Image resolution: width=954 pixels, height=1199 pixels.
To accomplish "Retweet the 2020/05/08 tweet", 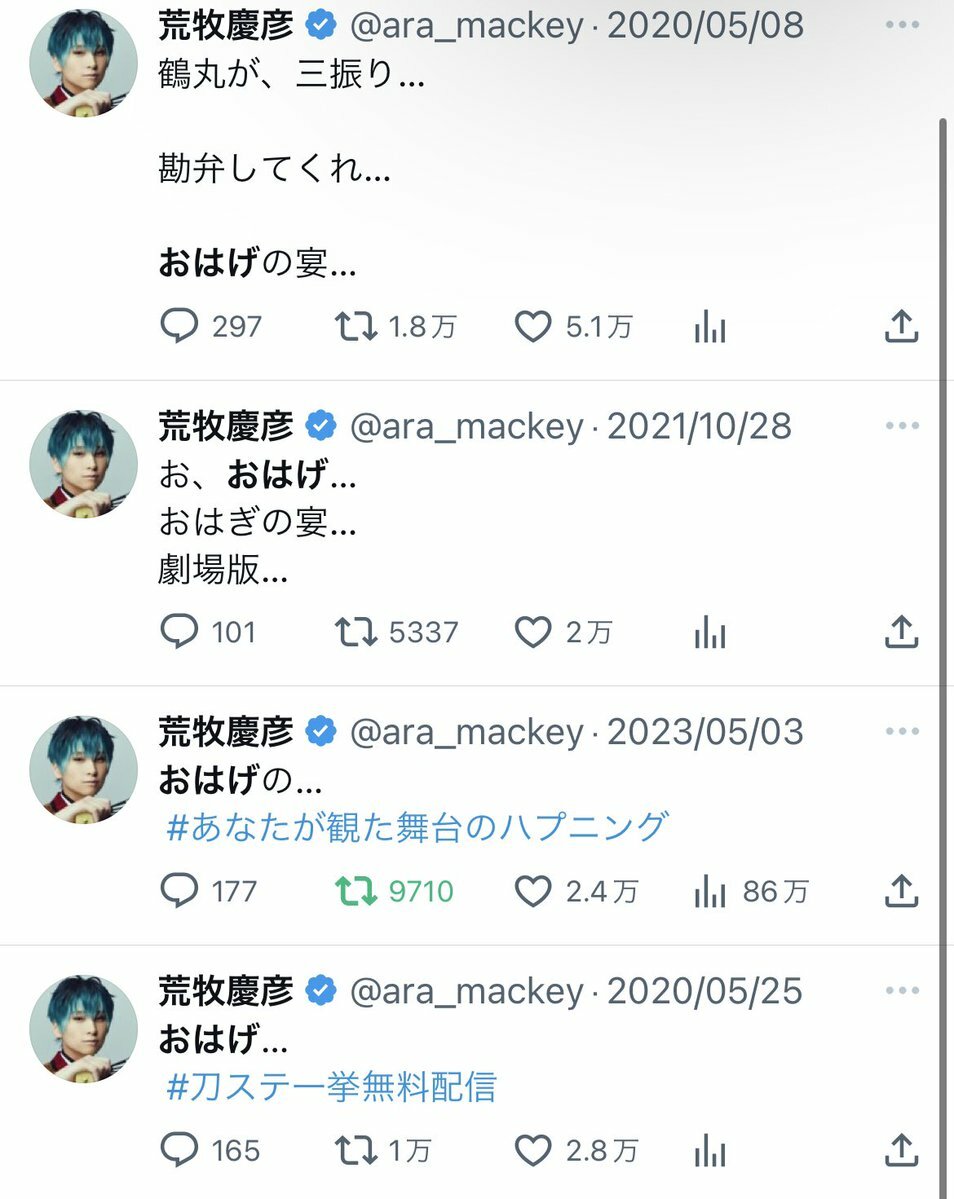I will click(x=355, y=326).
